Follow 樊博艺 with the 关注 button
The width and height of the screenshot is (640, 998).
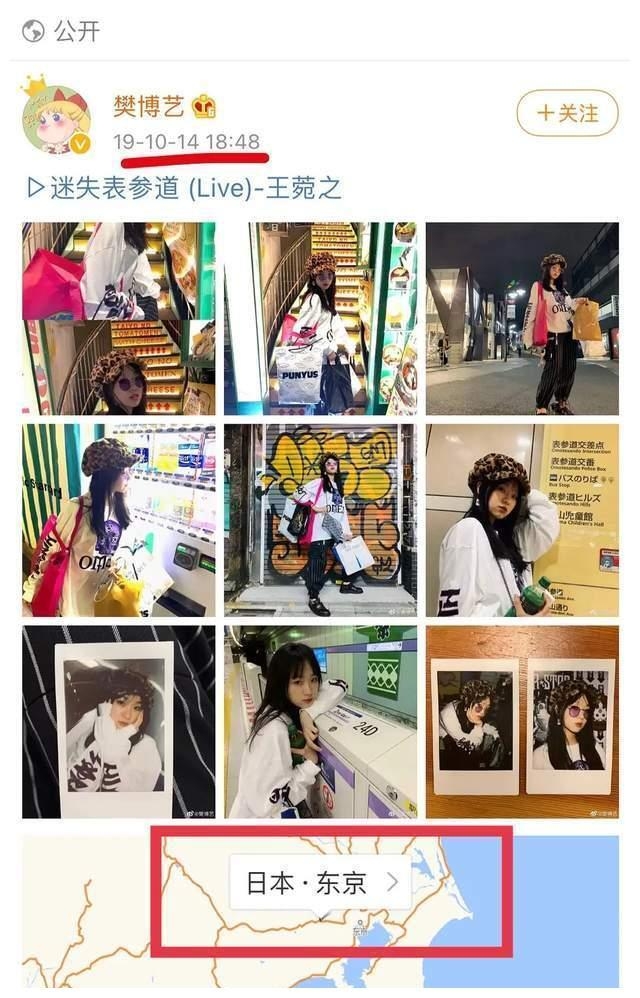pos(567,113)
